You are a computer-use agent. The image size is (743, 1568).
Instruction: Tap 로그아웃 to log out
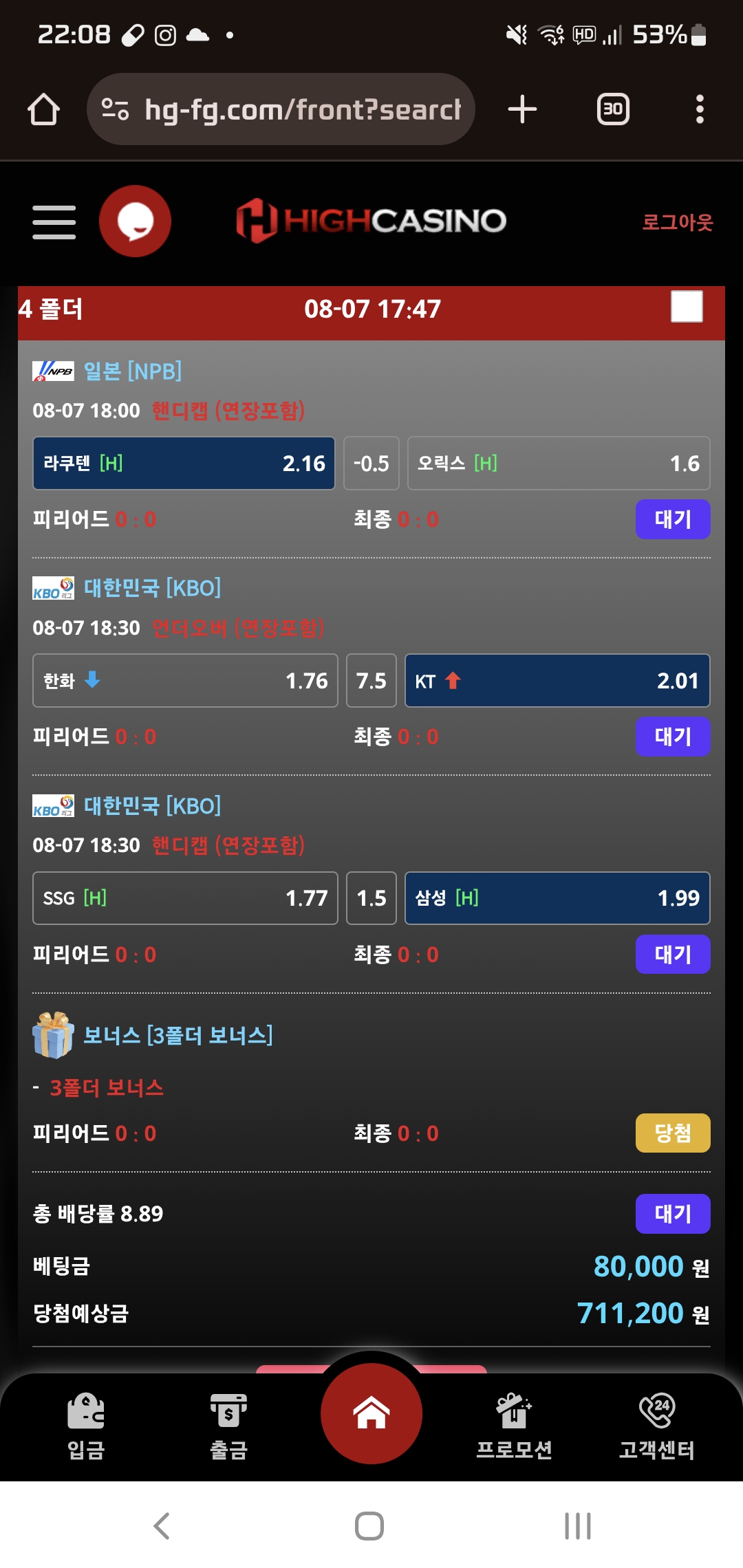(x=678, y=222)
